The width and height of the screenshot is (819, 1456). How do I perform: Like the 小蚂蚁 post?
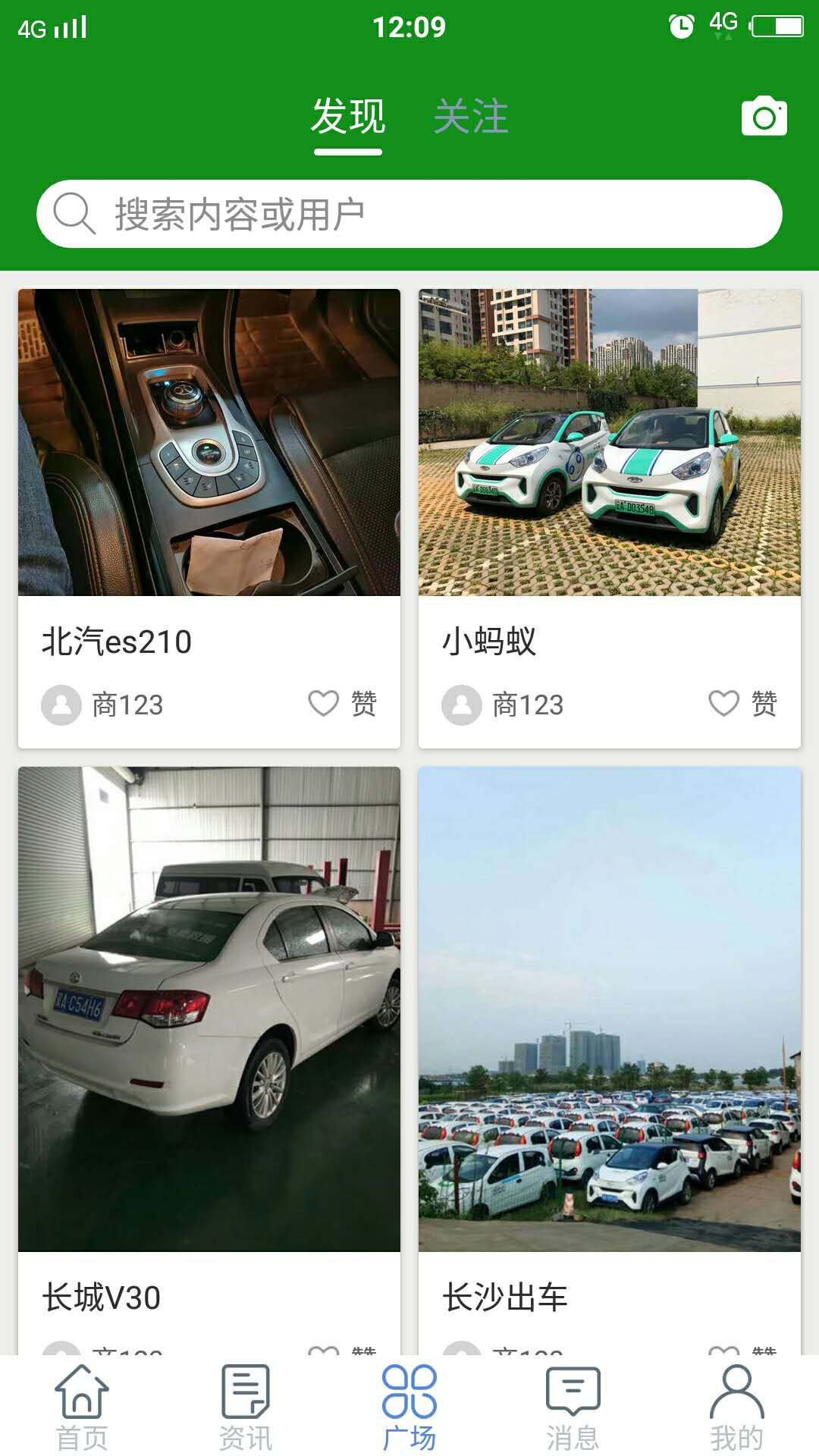743,704
